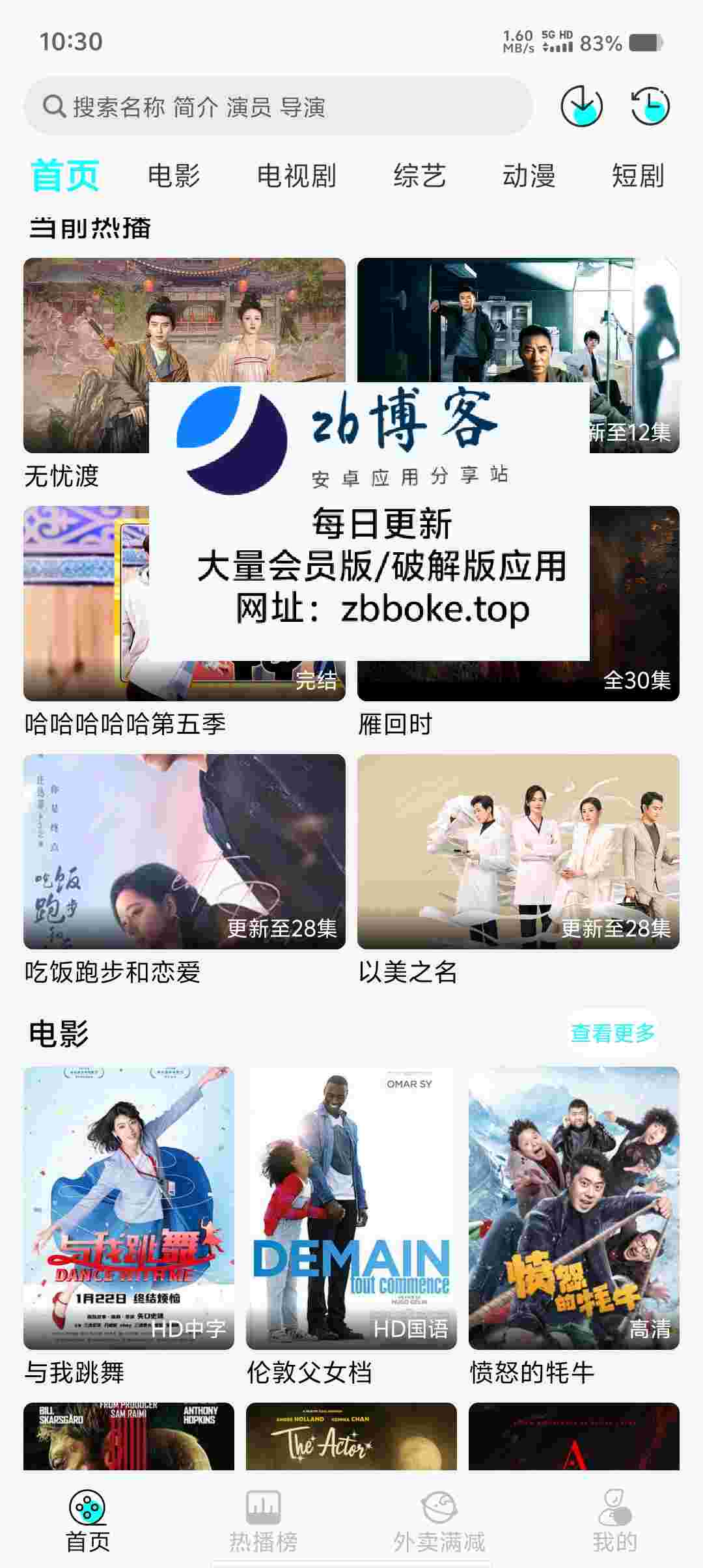Switch to the 电视剧 top tab
Image resolution: width=703 pixels, height=1568 pixels.
pyautogui.click(x=296, y=176)
